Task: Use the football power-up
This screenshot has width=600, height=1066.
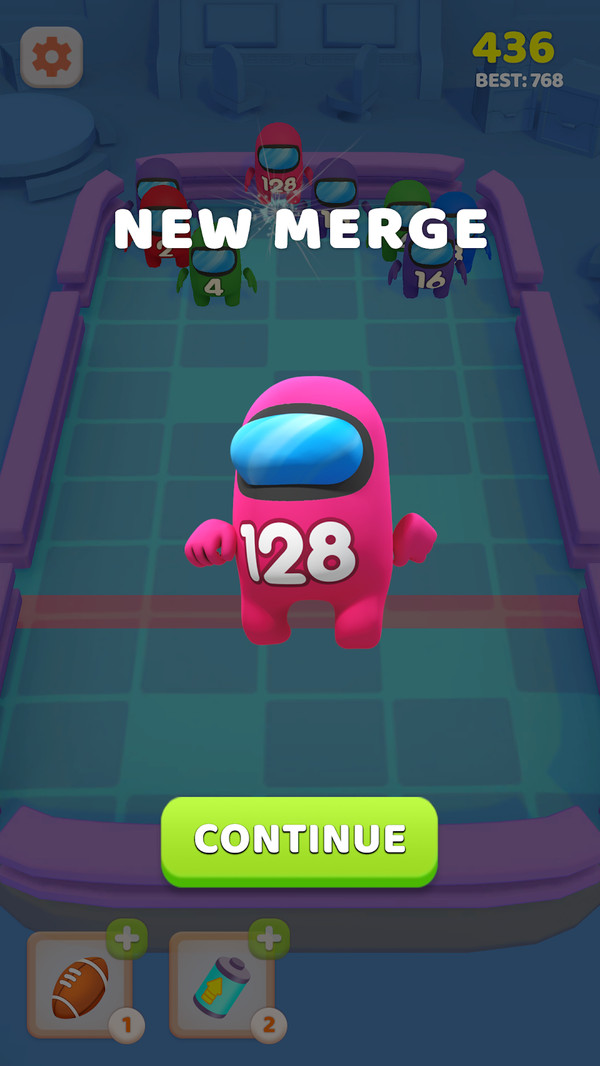Action: [x=78, y=984]
